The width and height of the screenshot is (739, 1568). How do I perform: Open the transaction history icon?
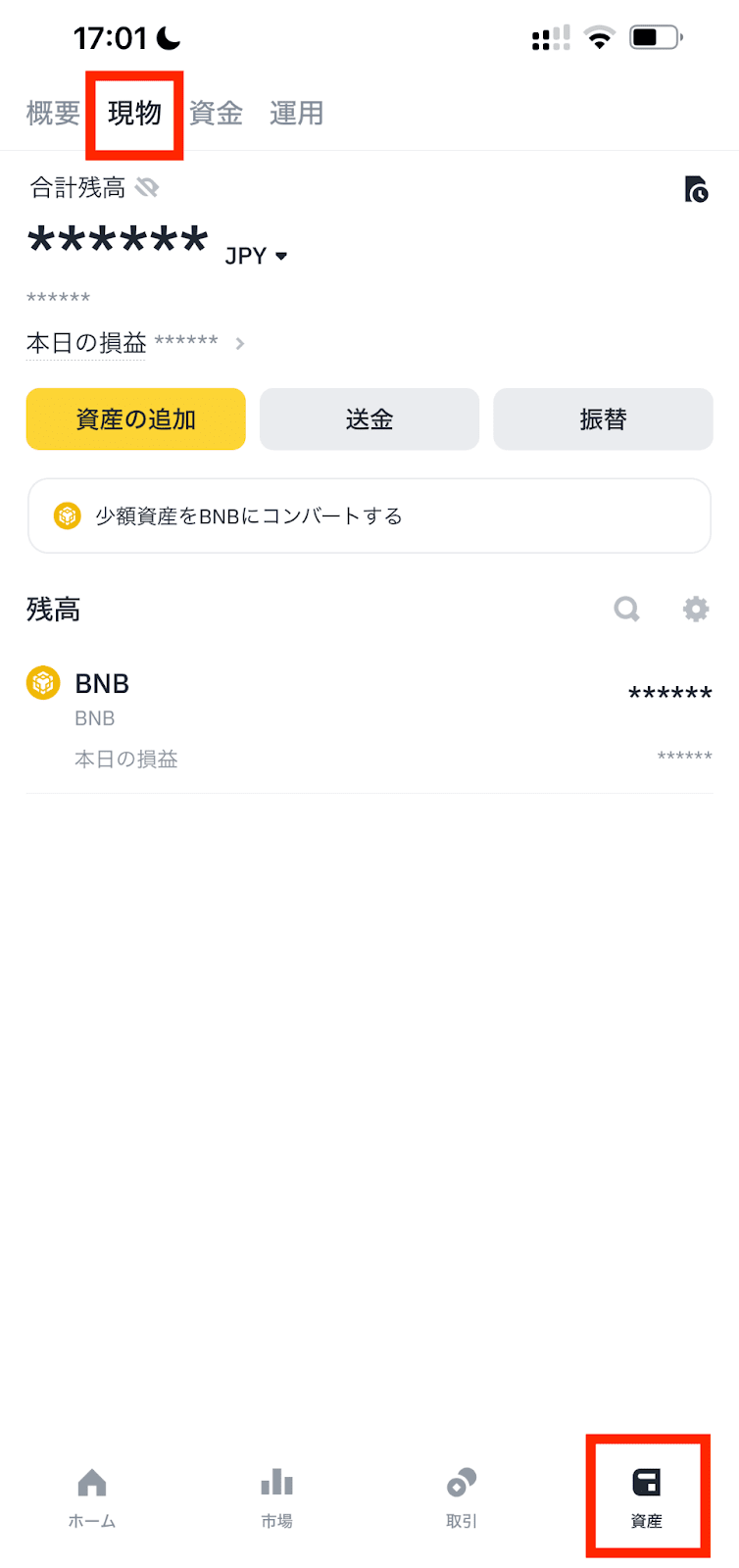696,188
